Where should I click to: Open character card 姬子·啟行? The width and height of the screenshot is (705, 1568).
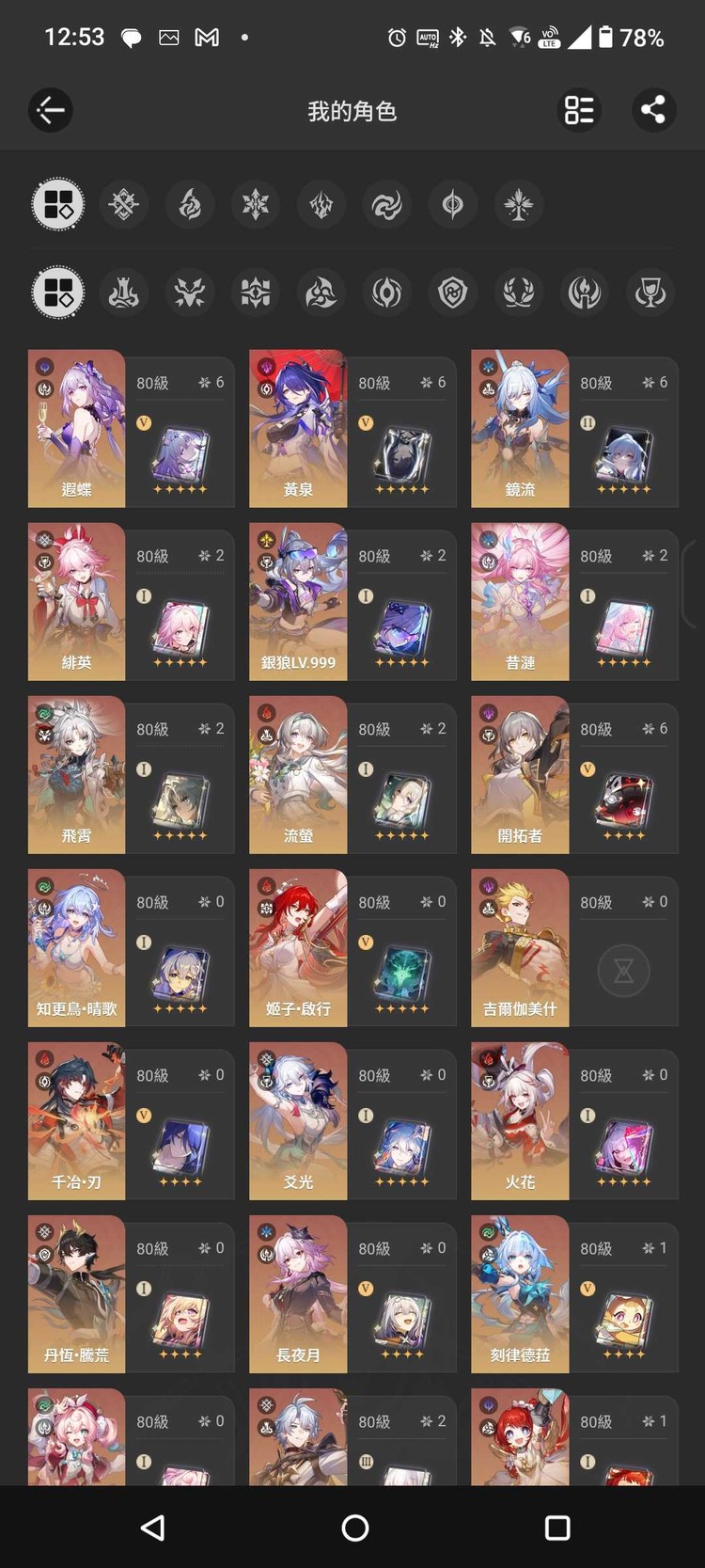pyautogui.click(x=352, y=948)
